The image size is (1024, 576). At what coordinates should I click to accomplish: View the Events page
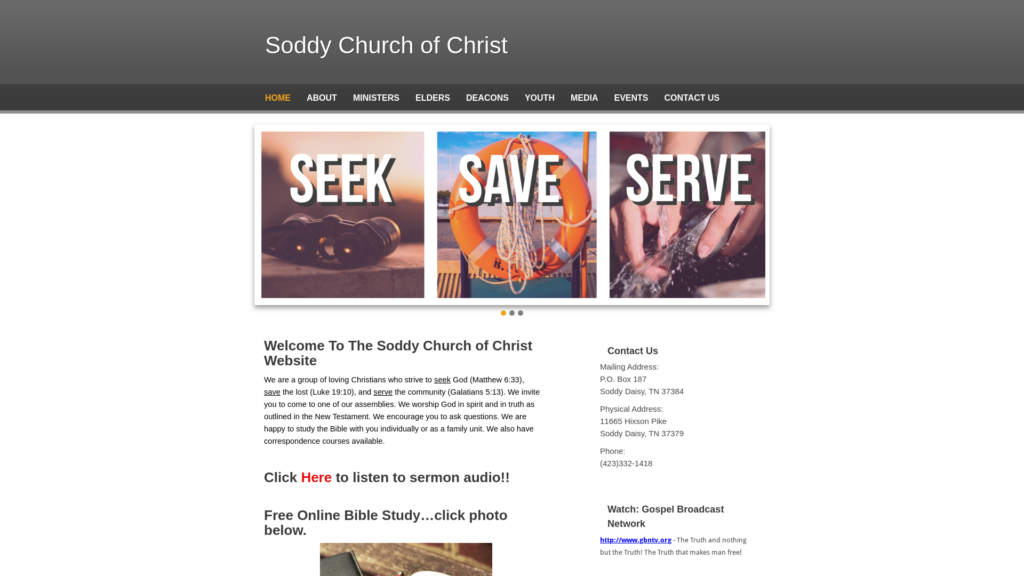(630, 98)
